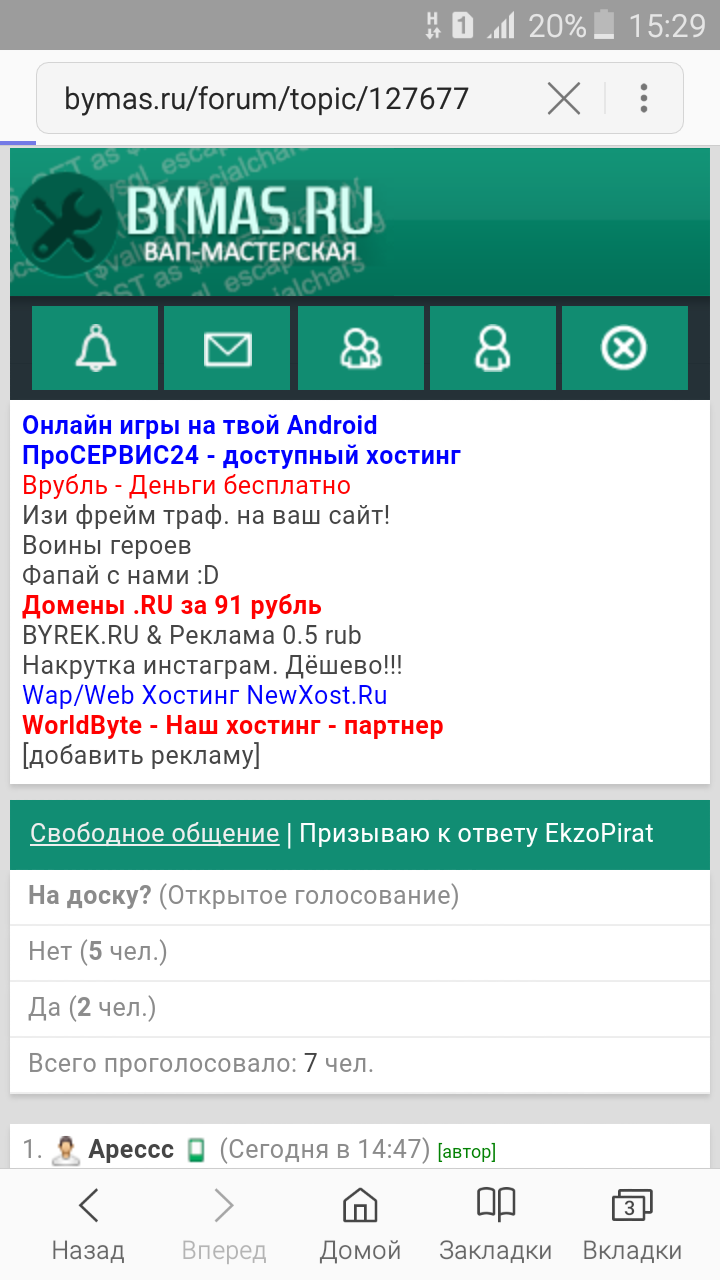Open 'Врубль - Деньги бесплатно' link

pos(186,486)
